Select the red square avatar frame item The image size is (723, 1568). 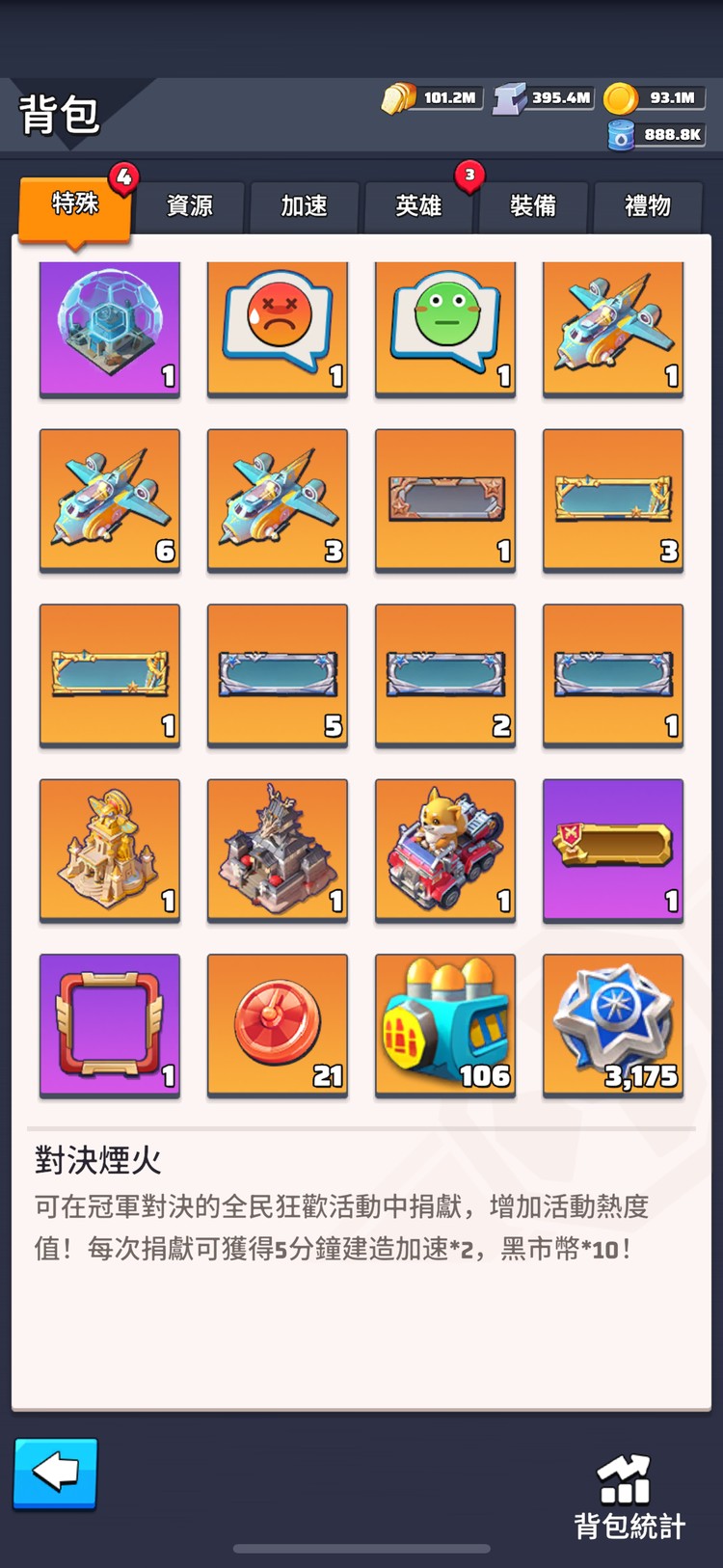pos(110,1025)
